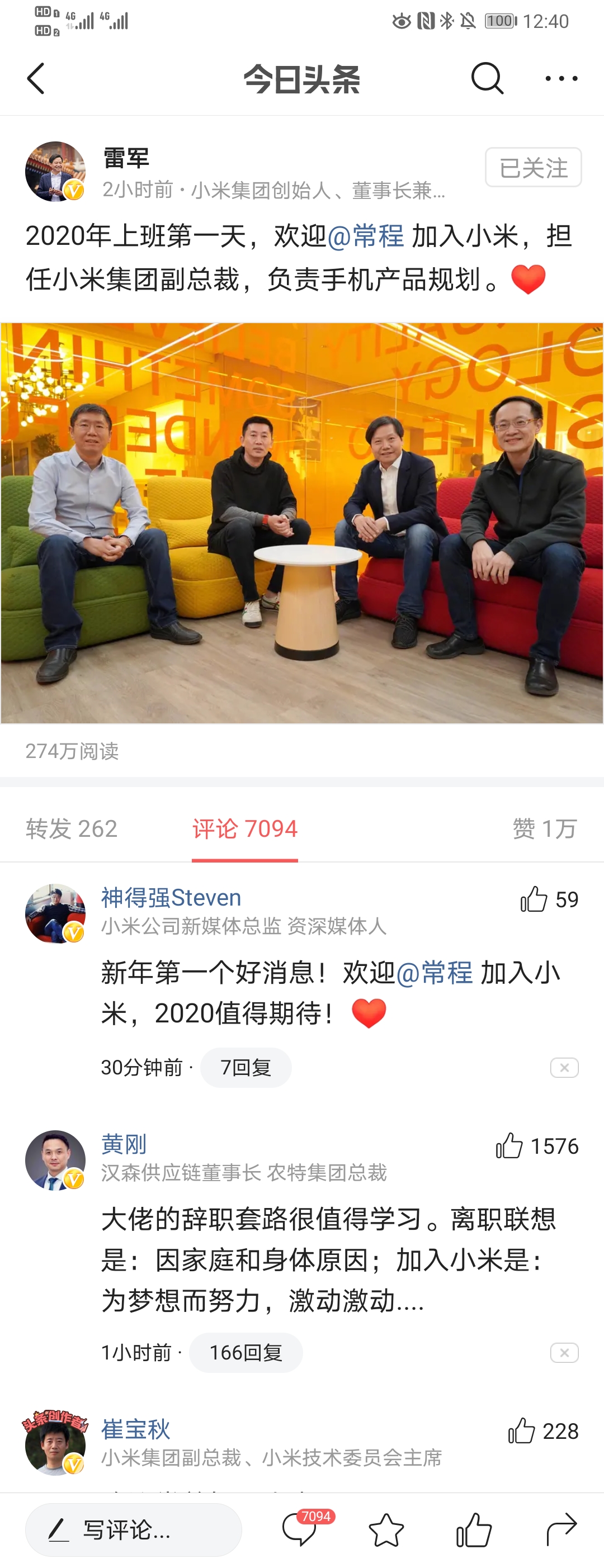The height and width of the screenshot is (1568, 604).
Task: View the post photo full screen
Action: click(x=302, y=523)
